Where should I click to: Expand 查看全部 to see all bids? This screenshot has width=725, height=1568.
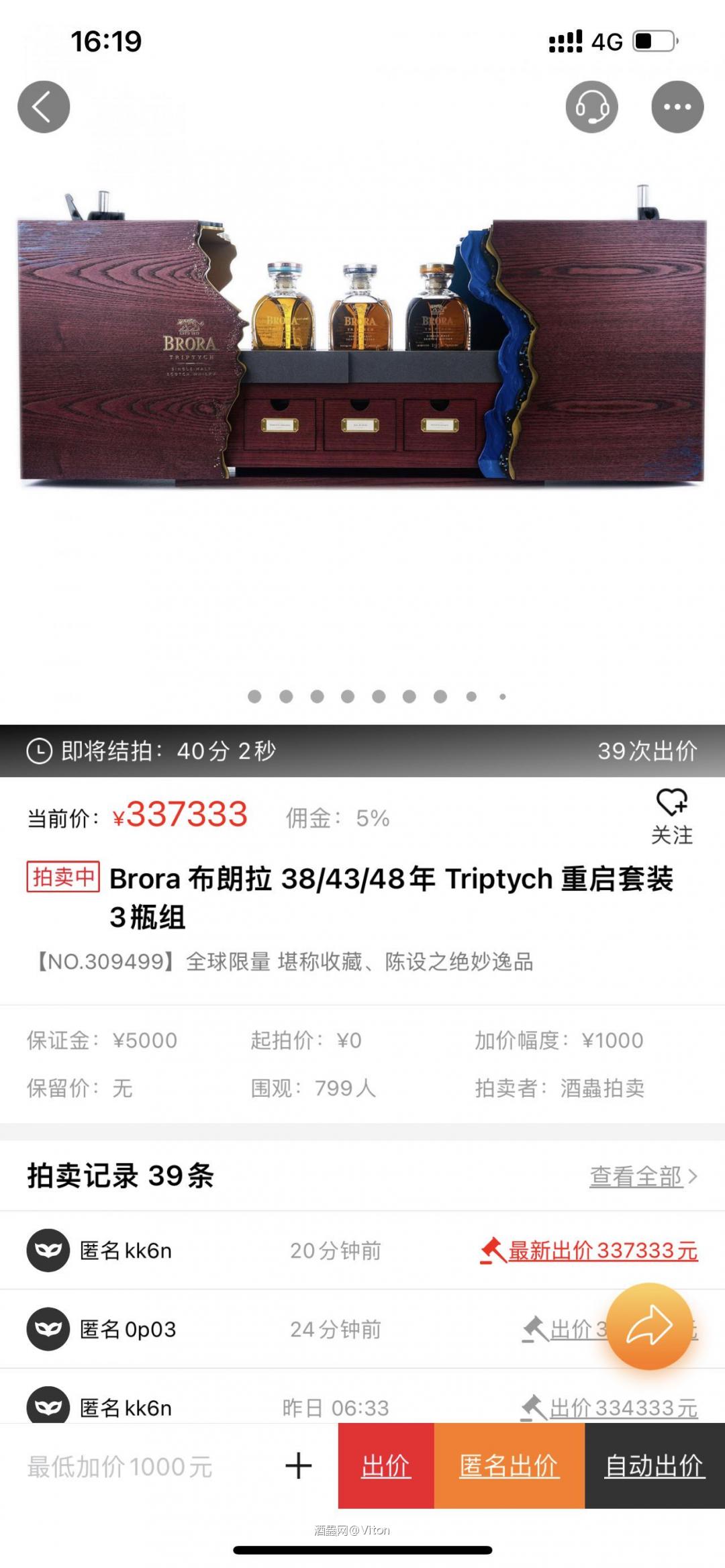click(634, 1177)
